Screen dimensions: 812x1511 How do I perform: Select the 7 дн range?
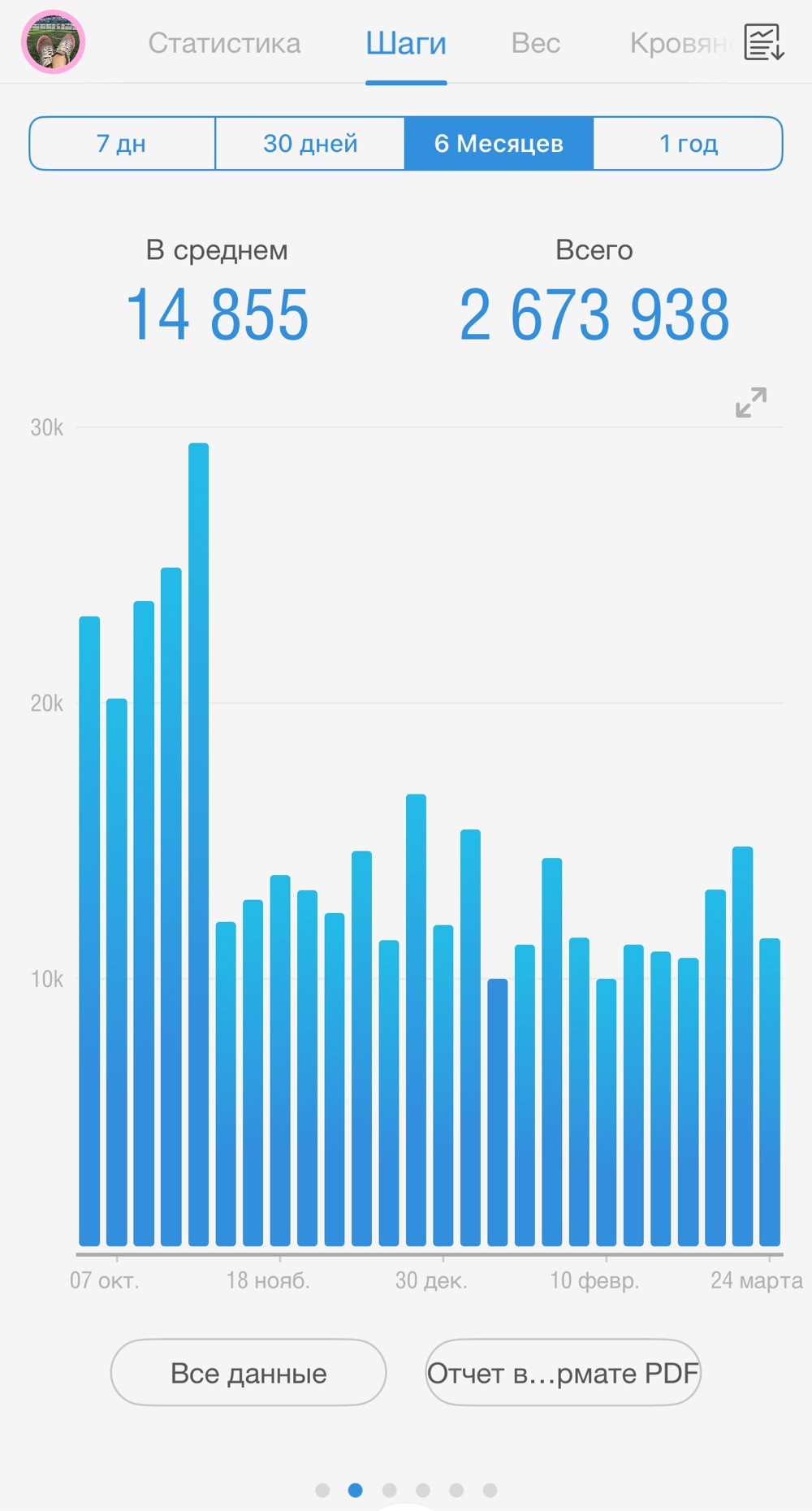pyautogui.click(x=122, y=144)
